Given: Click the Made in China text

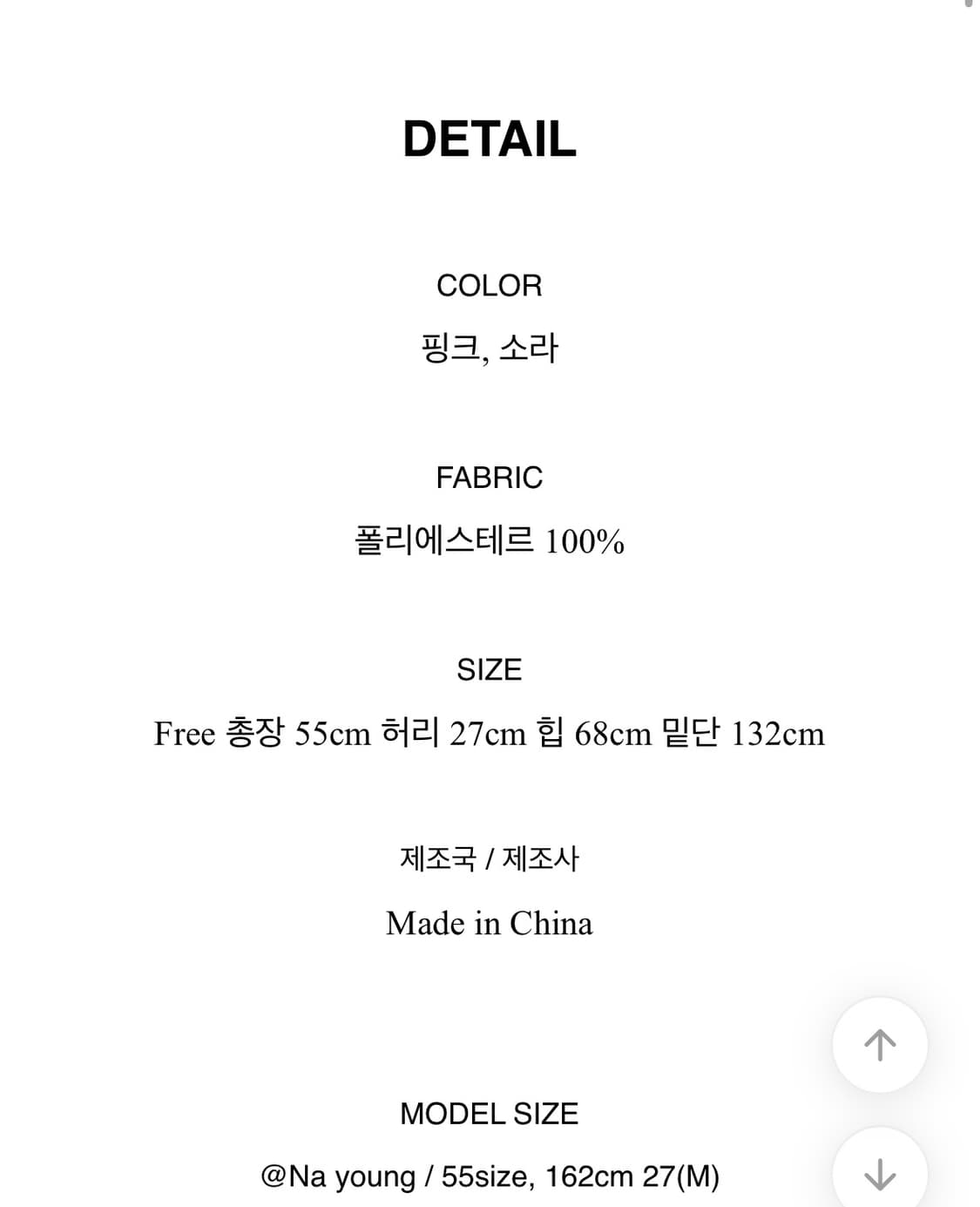Looking at the screenshot, I should pyautogui.click(x=490, y=924).
